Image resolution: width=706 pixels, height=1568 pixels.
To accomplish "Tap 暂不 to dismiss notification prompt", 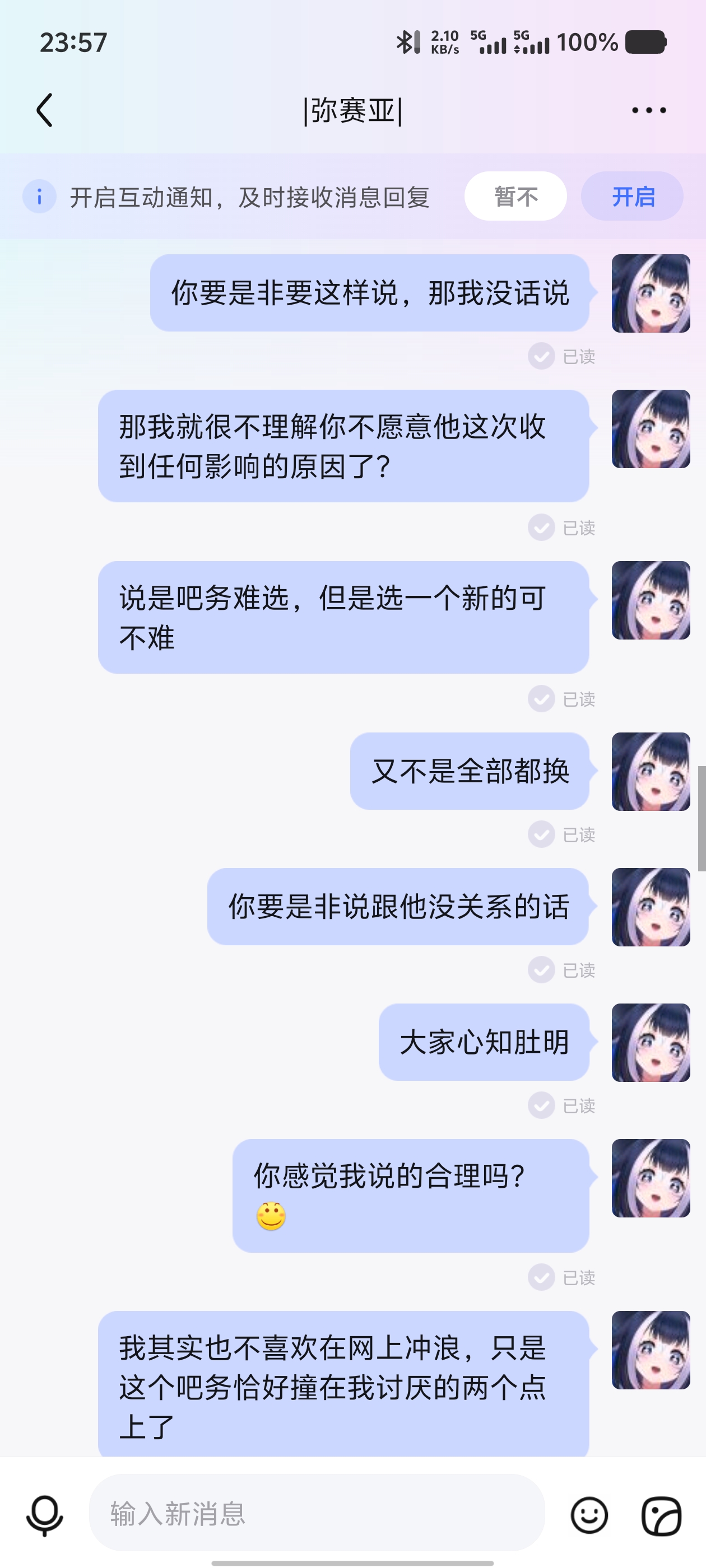I will tap(515, 197).
